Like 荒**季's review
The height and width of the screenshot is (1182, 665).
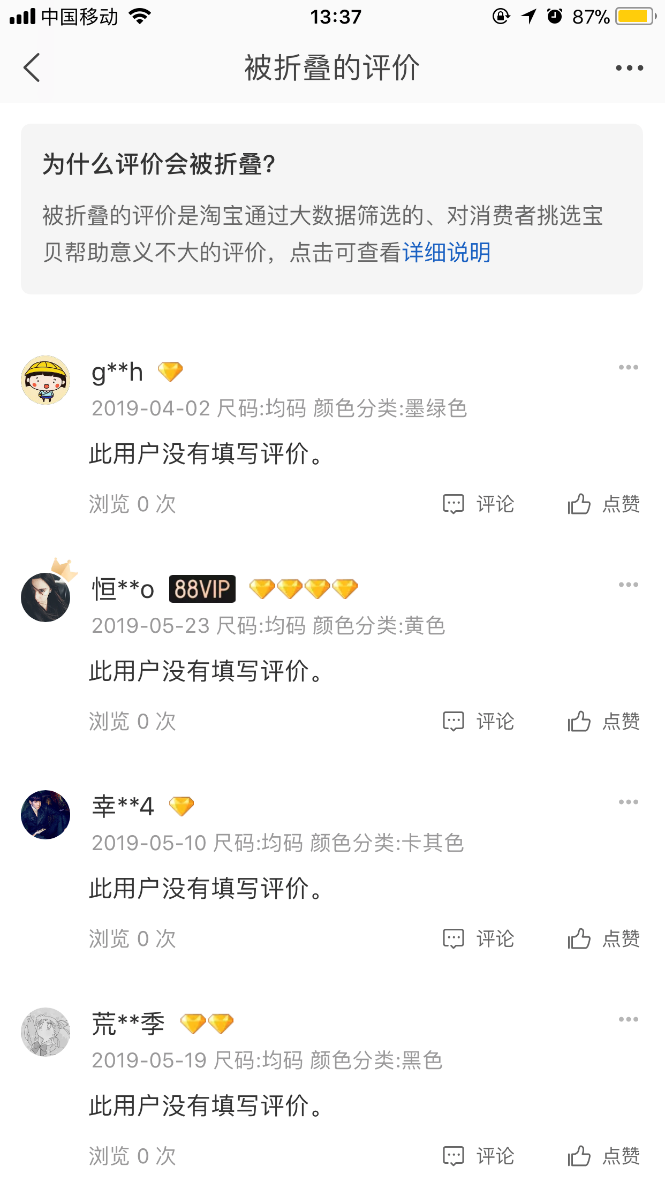(x=604, y=1156)
